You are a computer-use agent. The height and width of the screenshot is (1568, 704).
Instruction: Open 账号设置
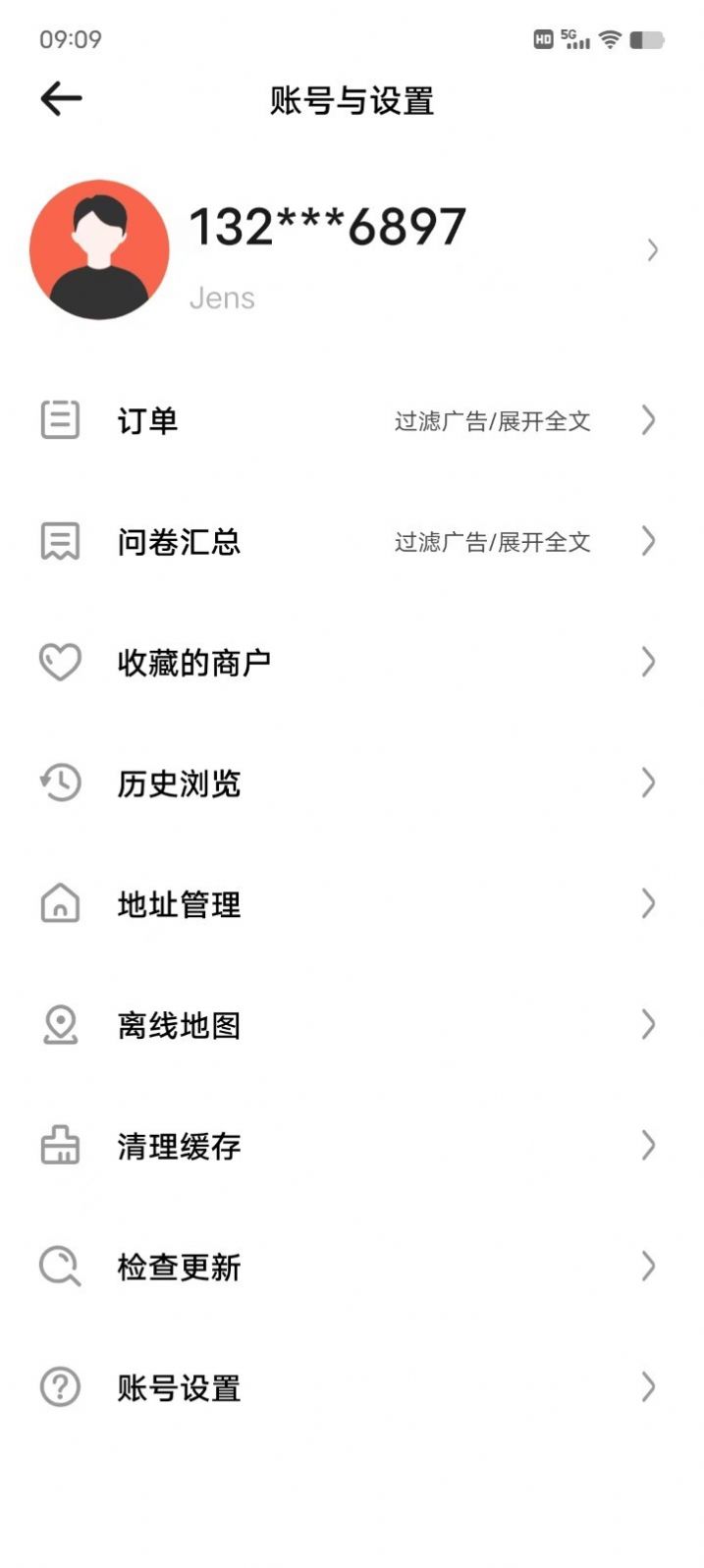179,1387
